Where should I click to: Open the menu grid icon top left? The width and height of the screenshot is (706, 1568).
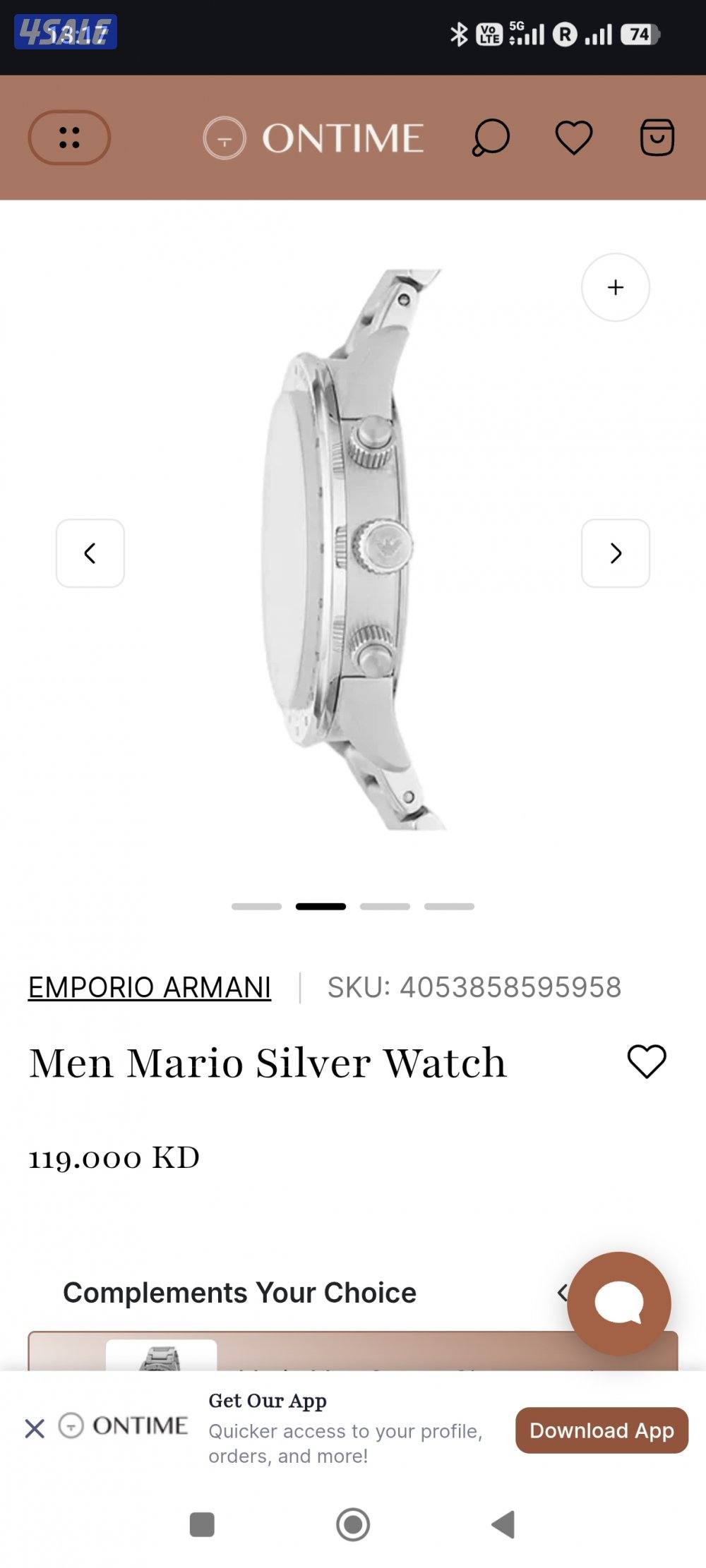[68, 137]
